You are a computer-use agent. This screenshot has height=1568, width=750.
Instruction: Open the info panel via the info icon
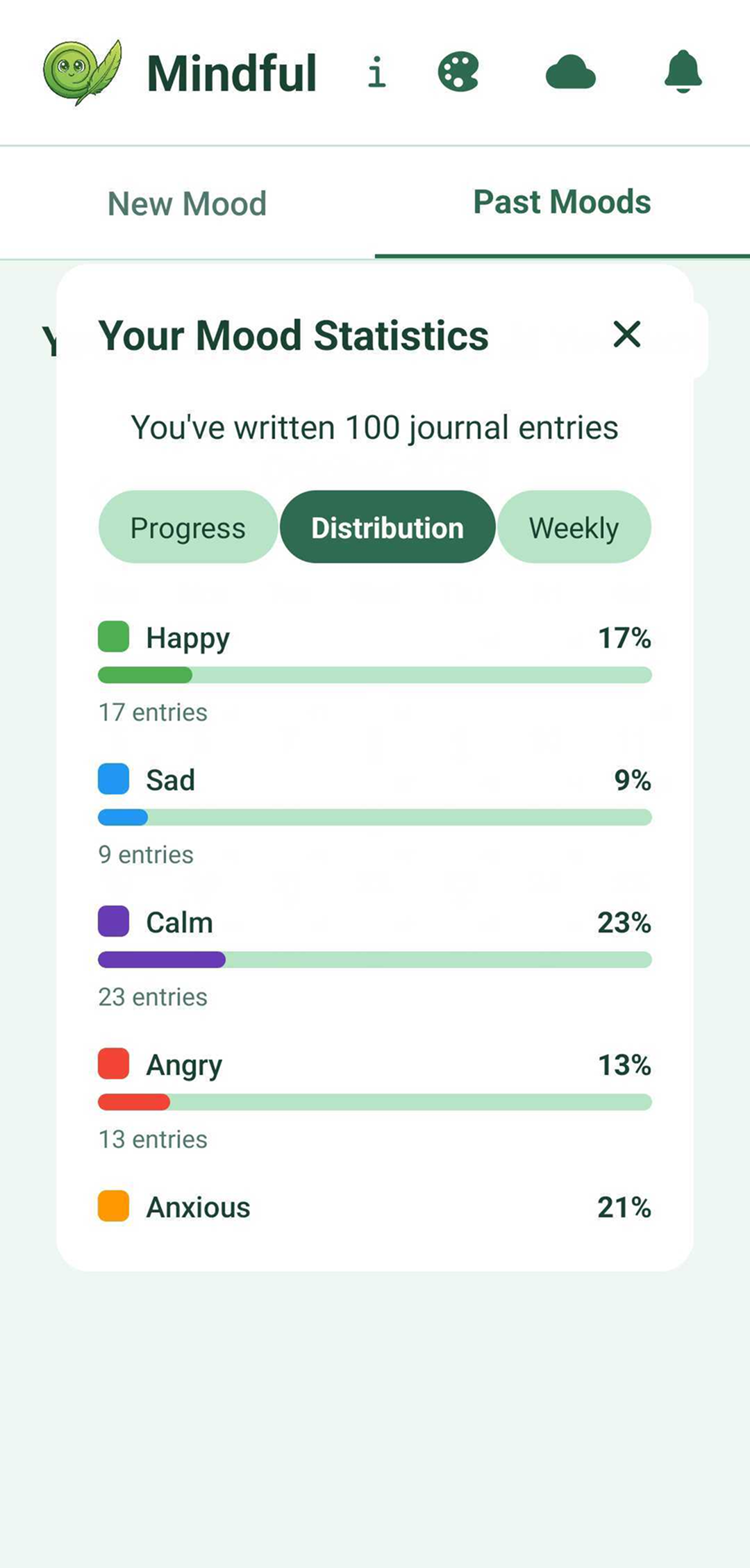point(378,73)
